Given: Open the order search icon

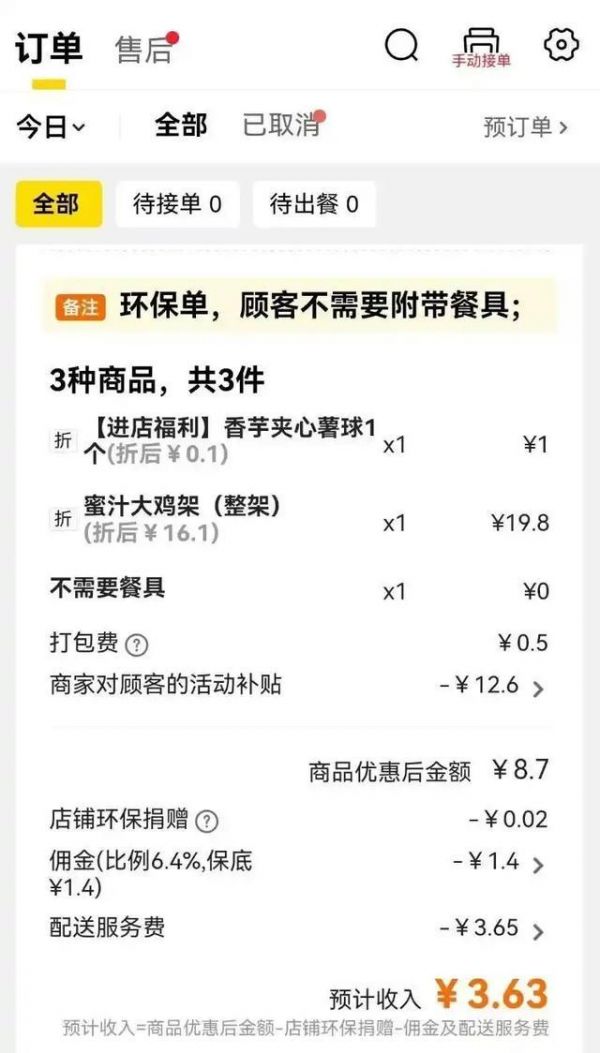Looking at the screenshot, I should [402, 45].
